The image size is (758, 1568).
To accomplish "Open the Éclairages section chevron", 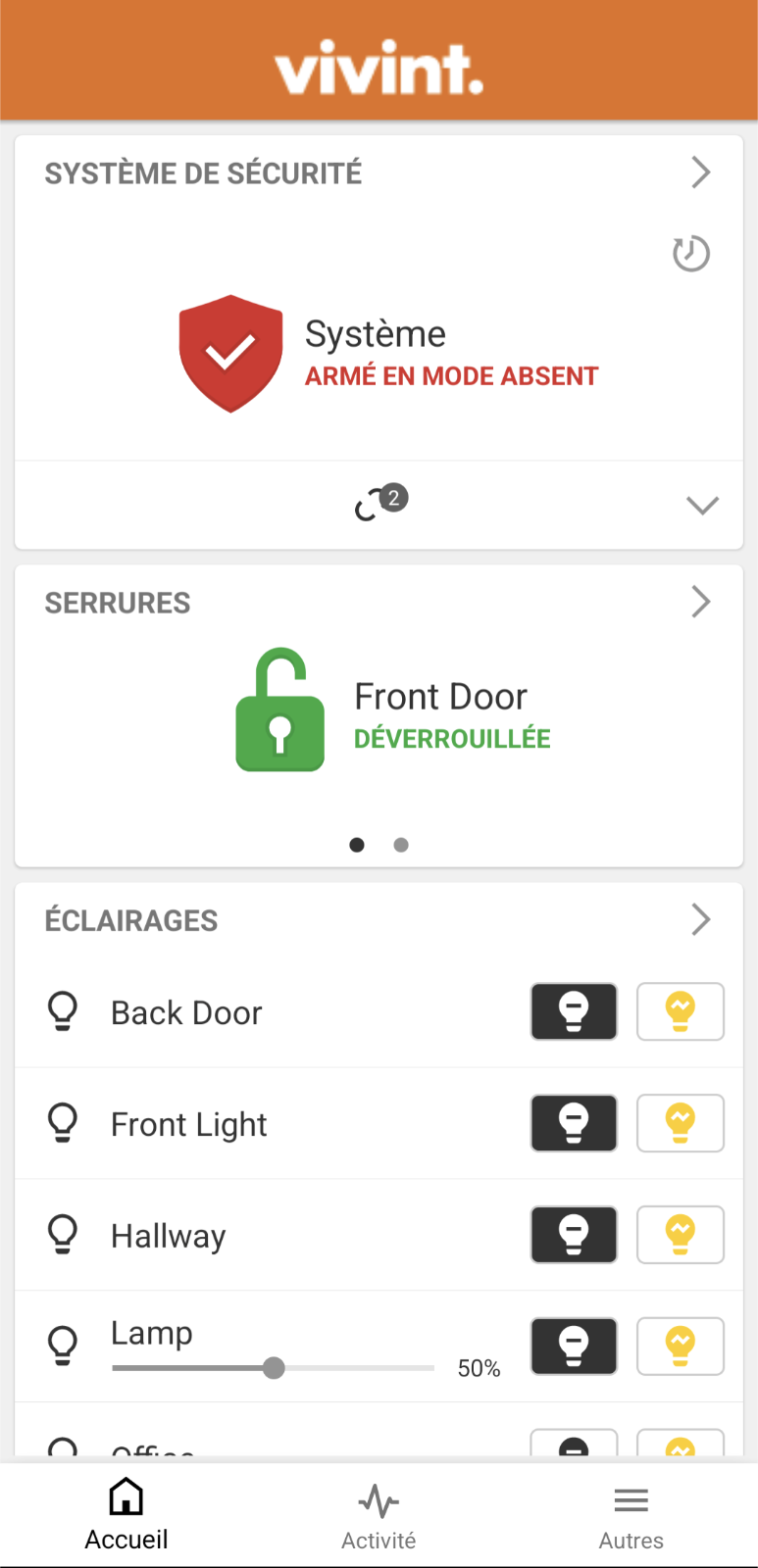I will [700, 920].
